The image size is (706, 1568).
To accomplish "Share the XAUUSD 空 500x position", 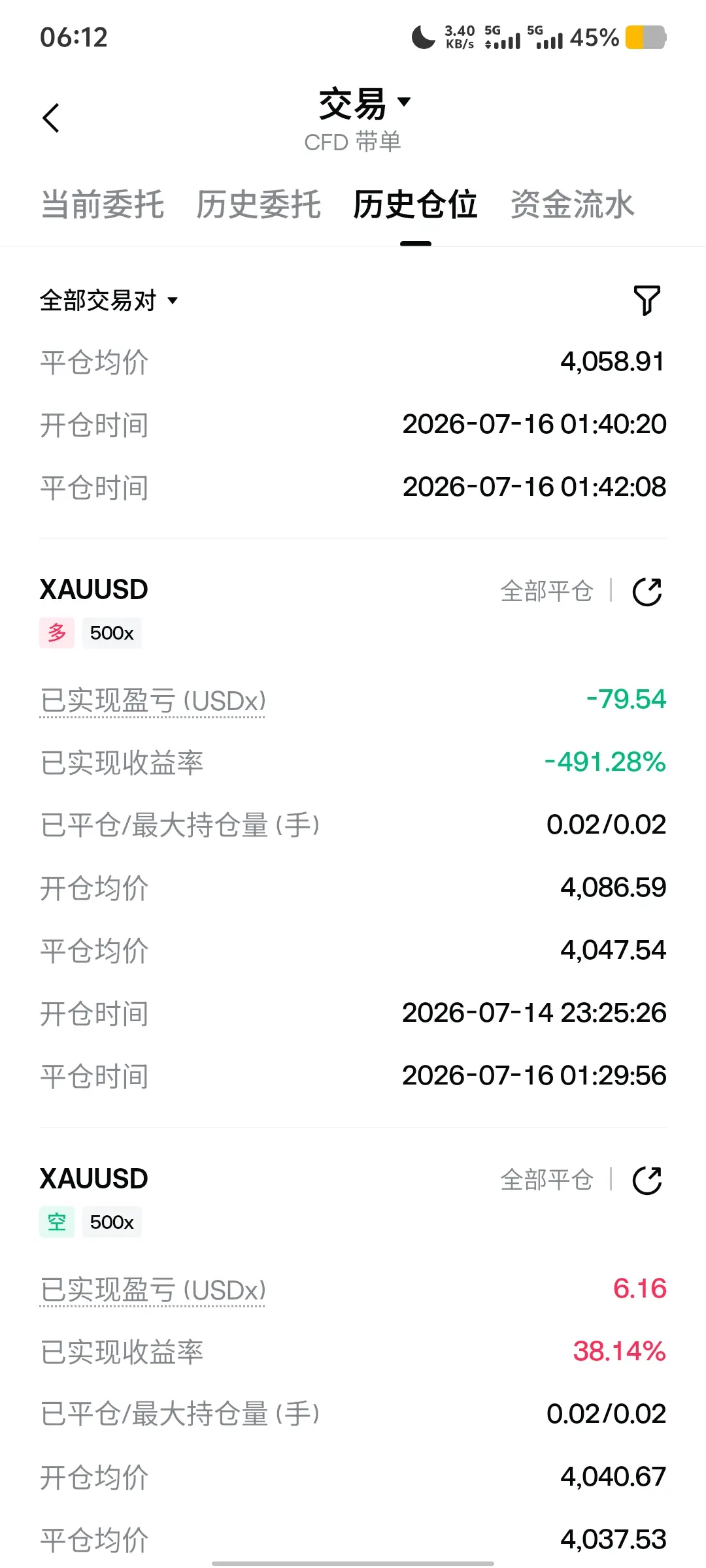I will [647, 1181].
